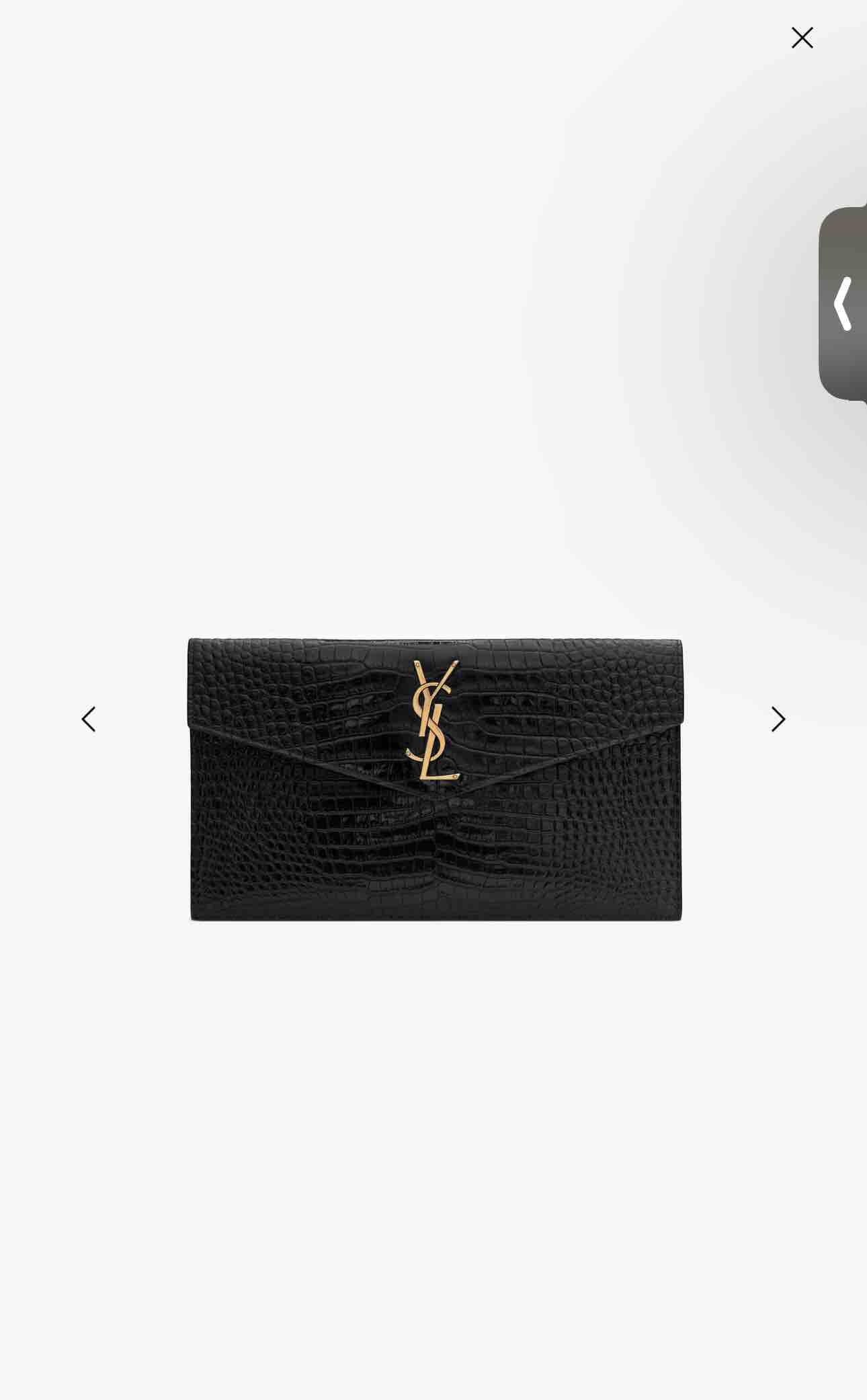Reveal next product view with right chevron

pos(778,719)
